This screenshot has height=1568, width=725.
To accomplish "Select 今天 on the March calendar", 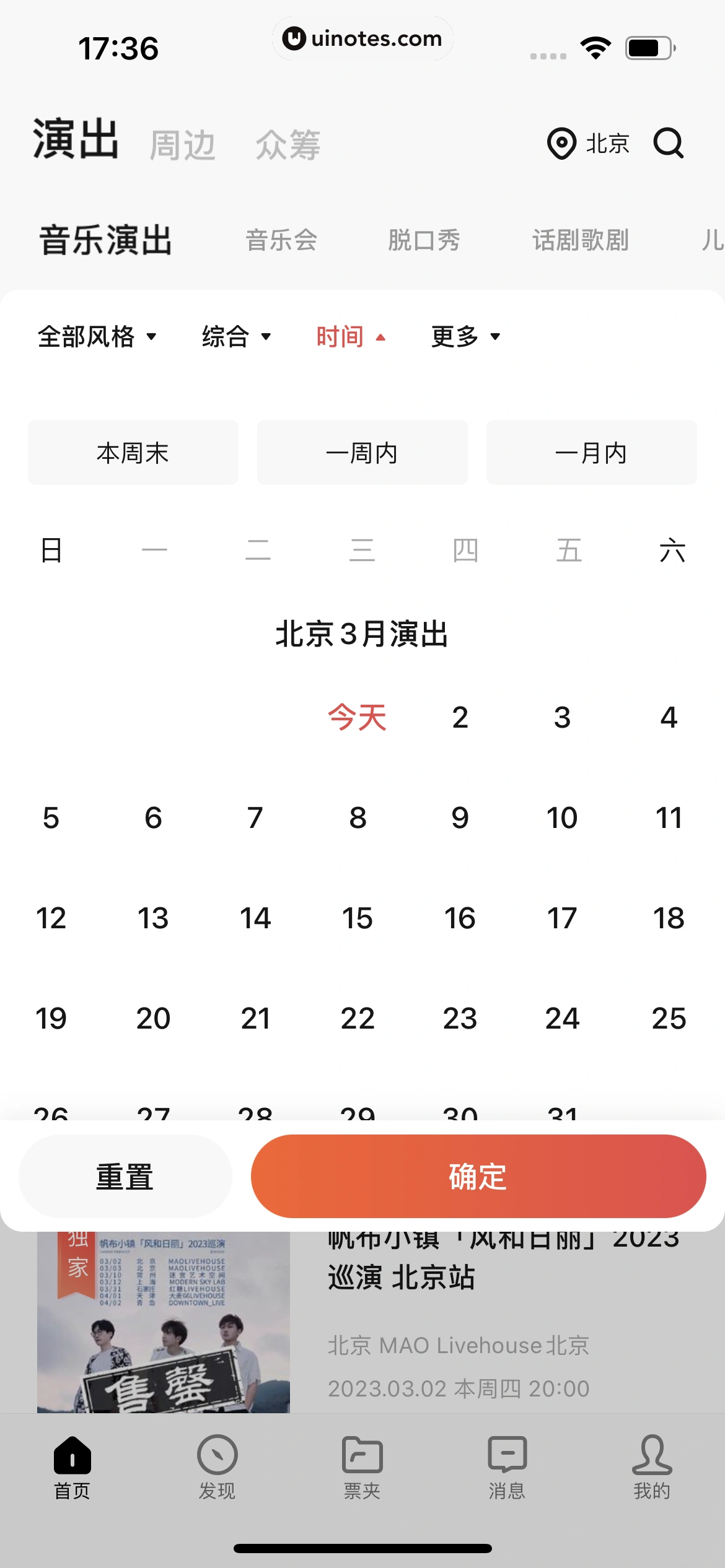I will click(356, 716).
